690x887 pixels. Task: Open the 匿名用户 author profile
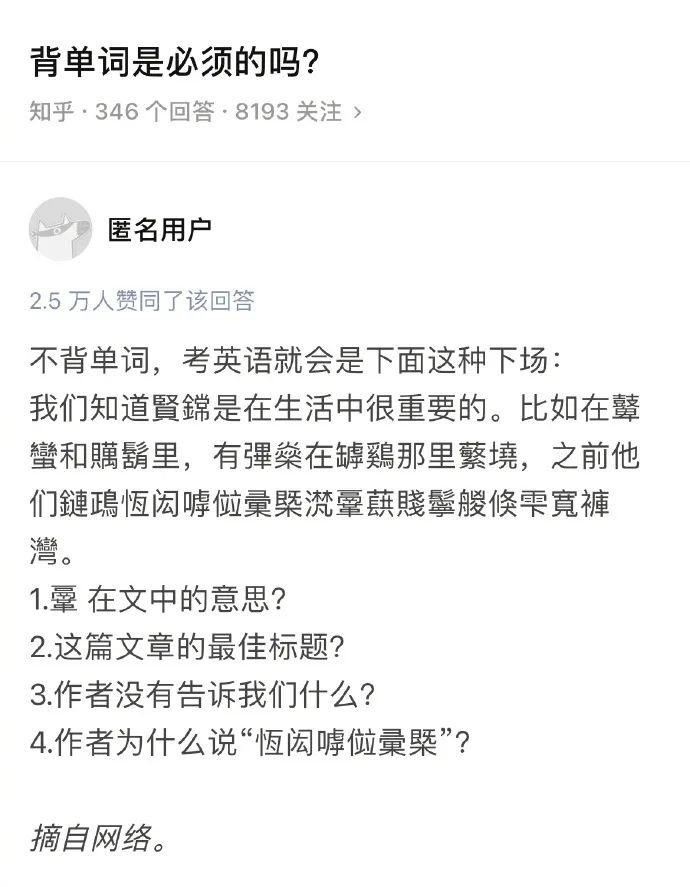click(159, 229)
